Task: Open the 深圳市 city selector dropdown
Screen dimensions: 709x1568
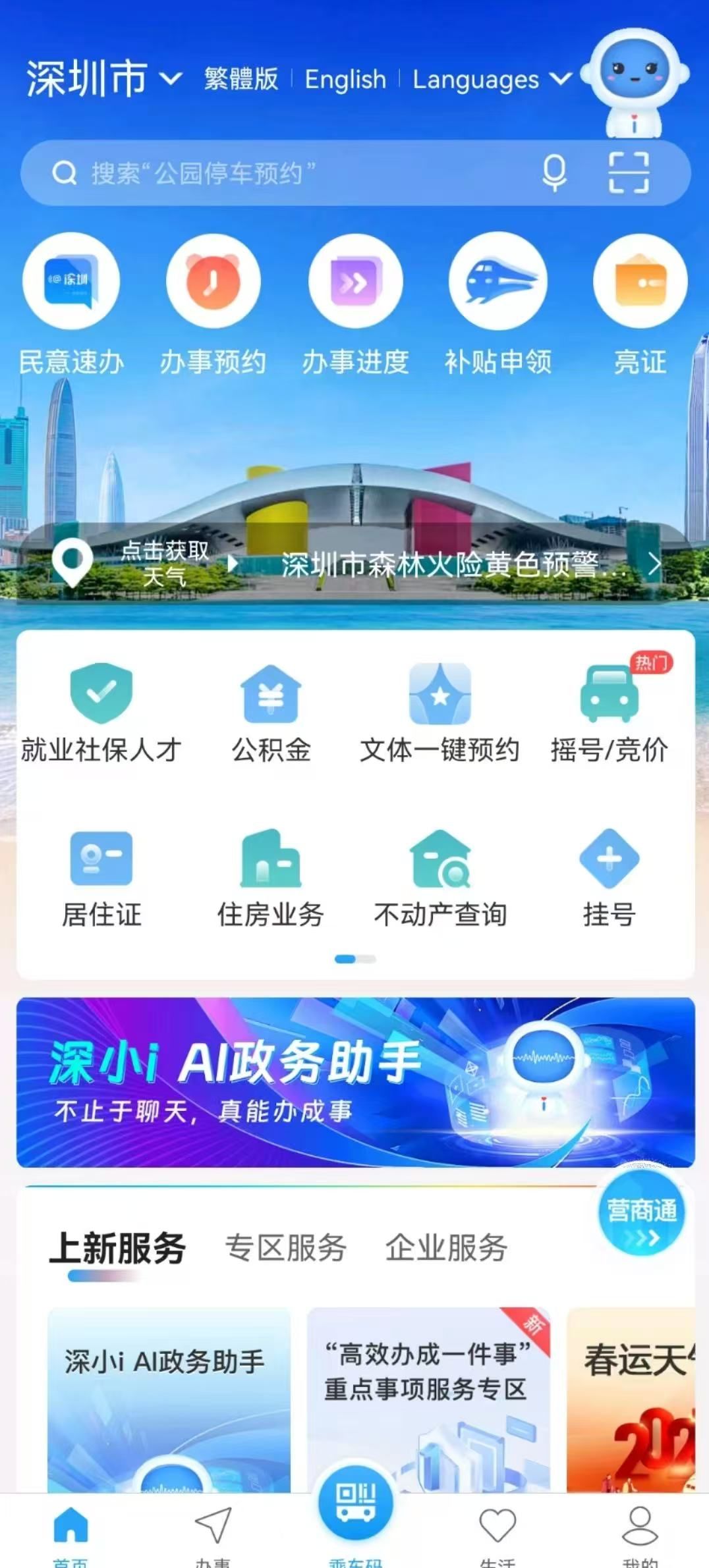Action: (x=103, y=79)
